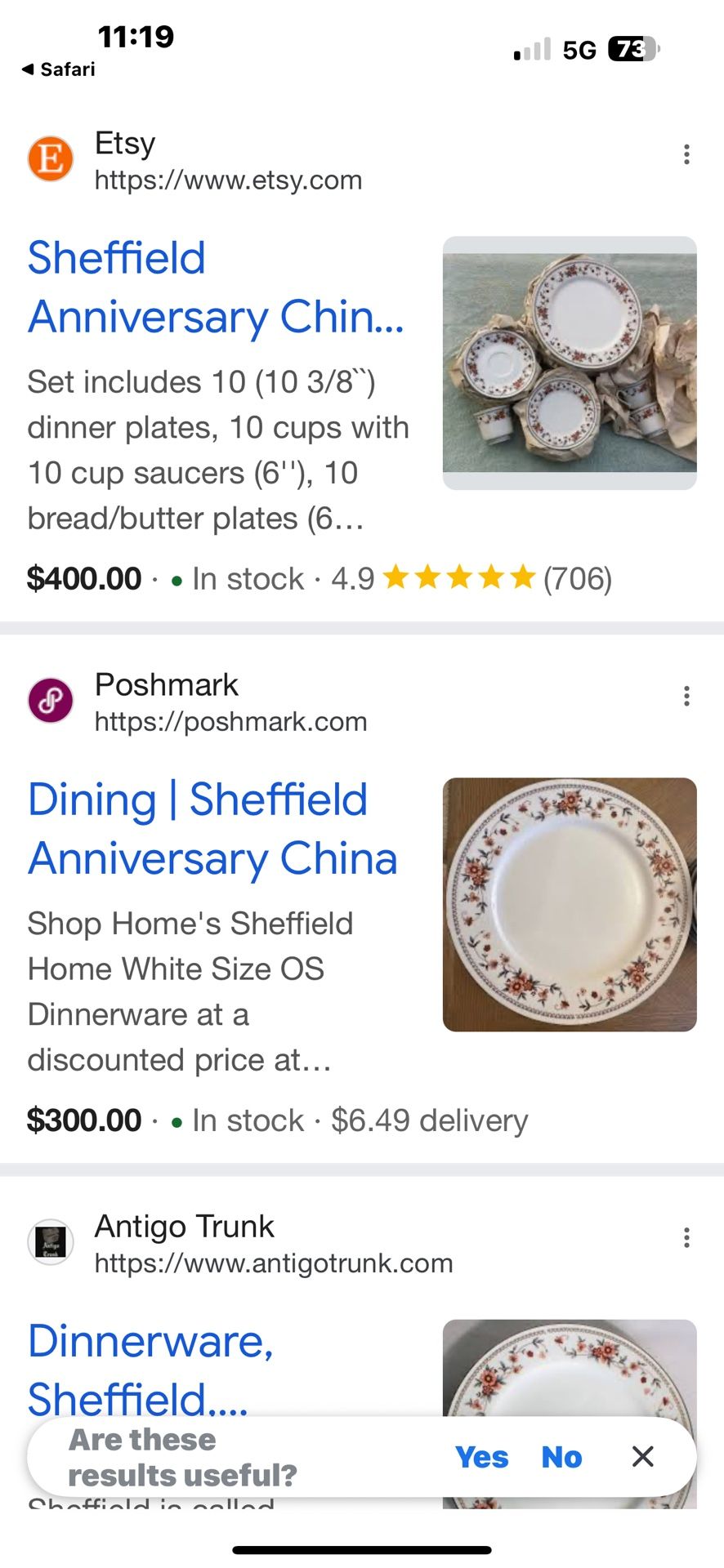Click the Etsy site icon
The height and width of the screenshot is (1568, 724).
50,159
